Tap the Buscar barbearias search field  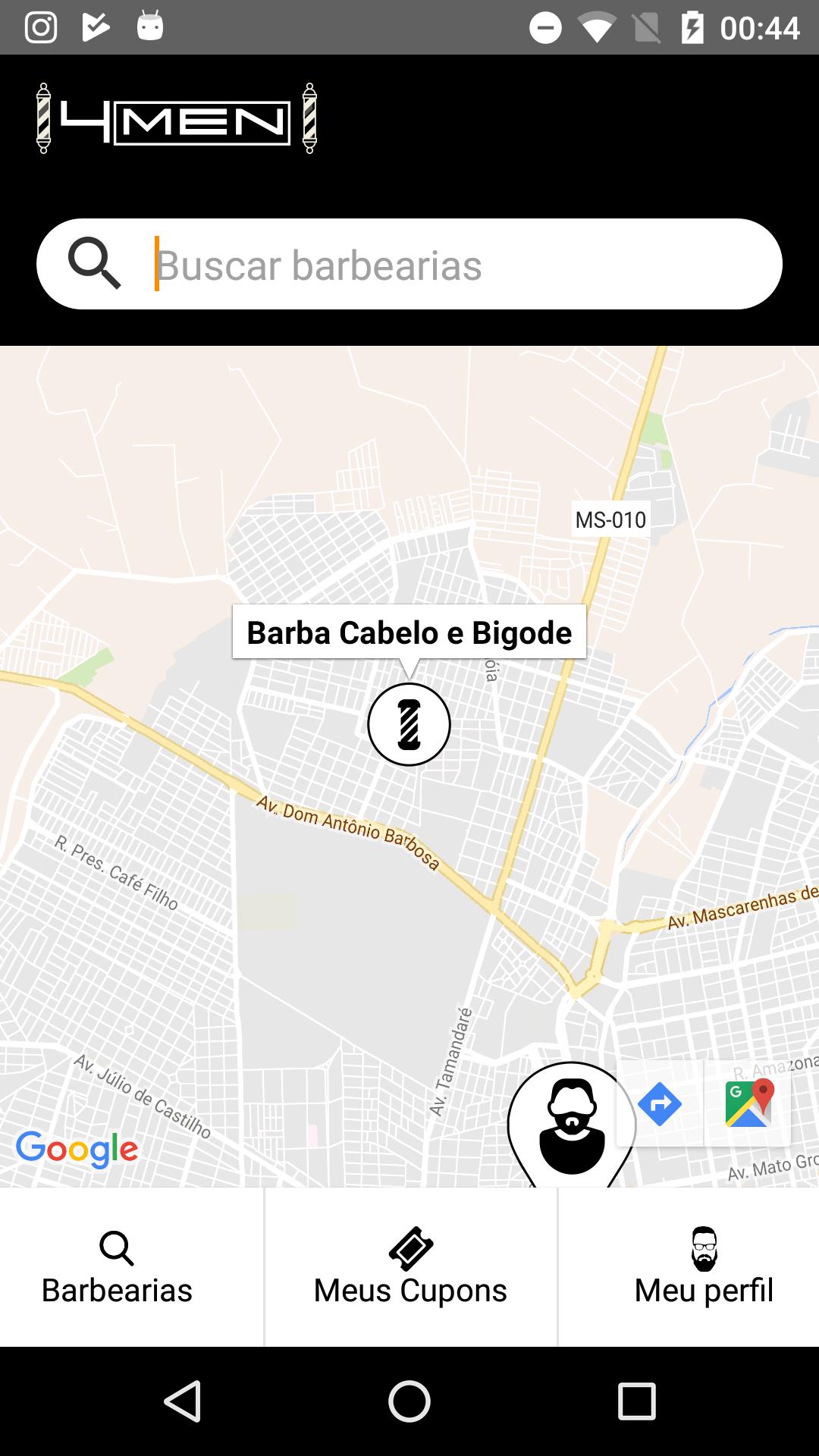pyautogui.click(x=455, y=265)
